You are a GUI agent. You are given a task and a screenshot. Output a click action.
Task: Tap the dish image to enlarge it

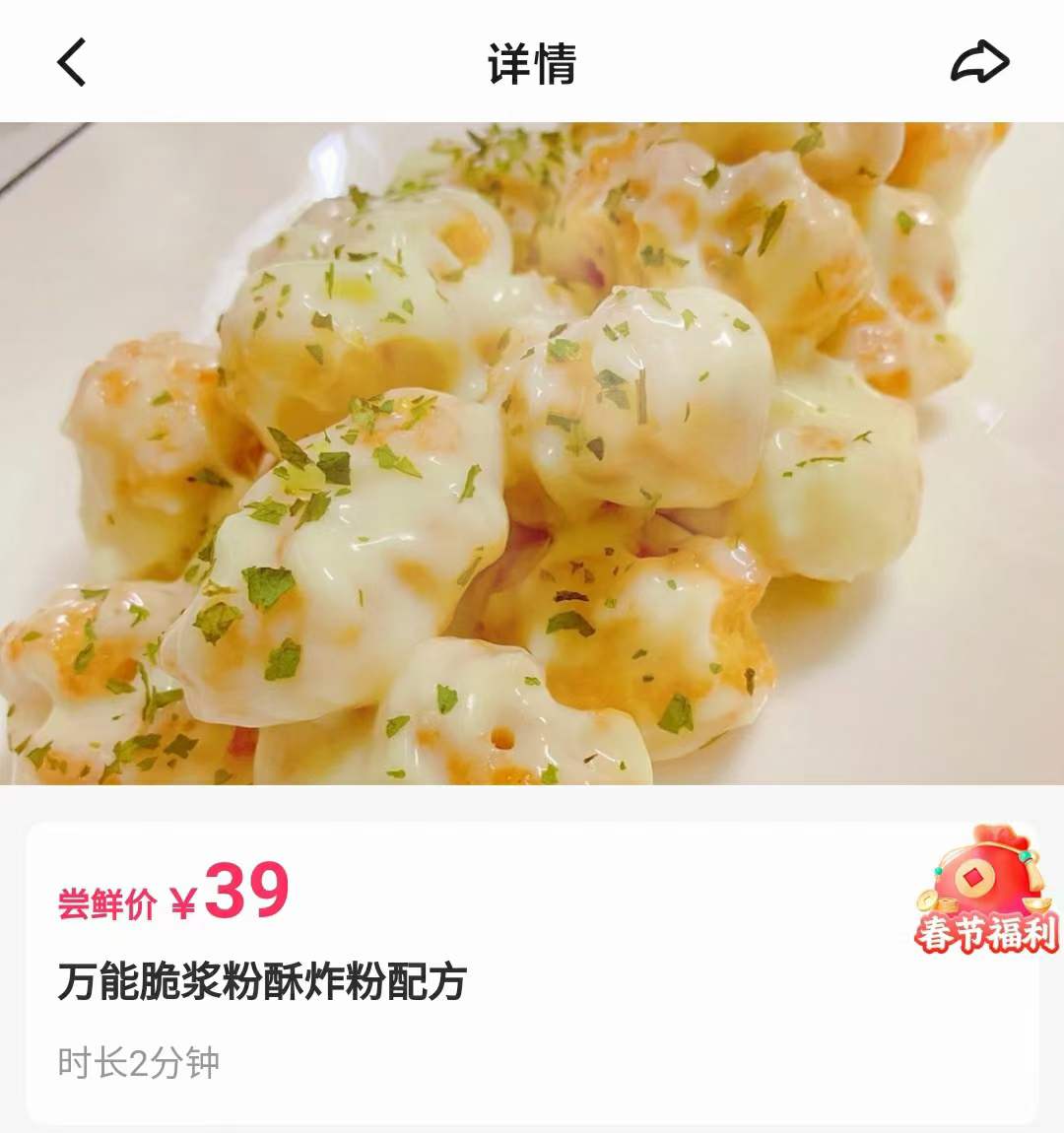pyautogui.click(x=532, y=463)
